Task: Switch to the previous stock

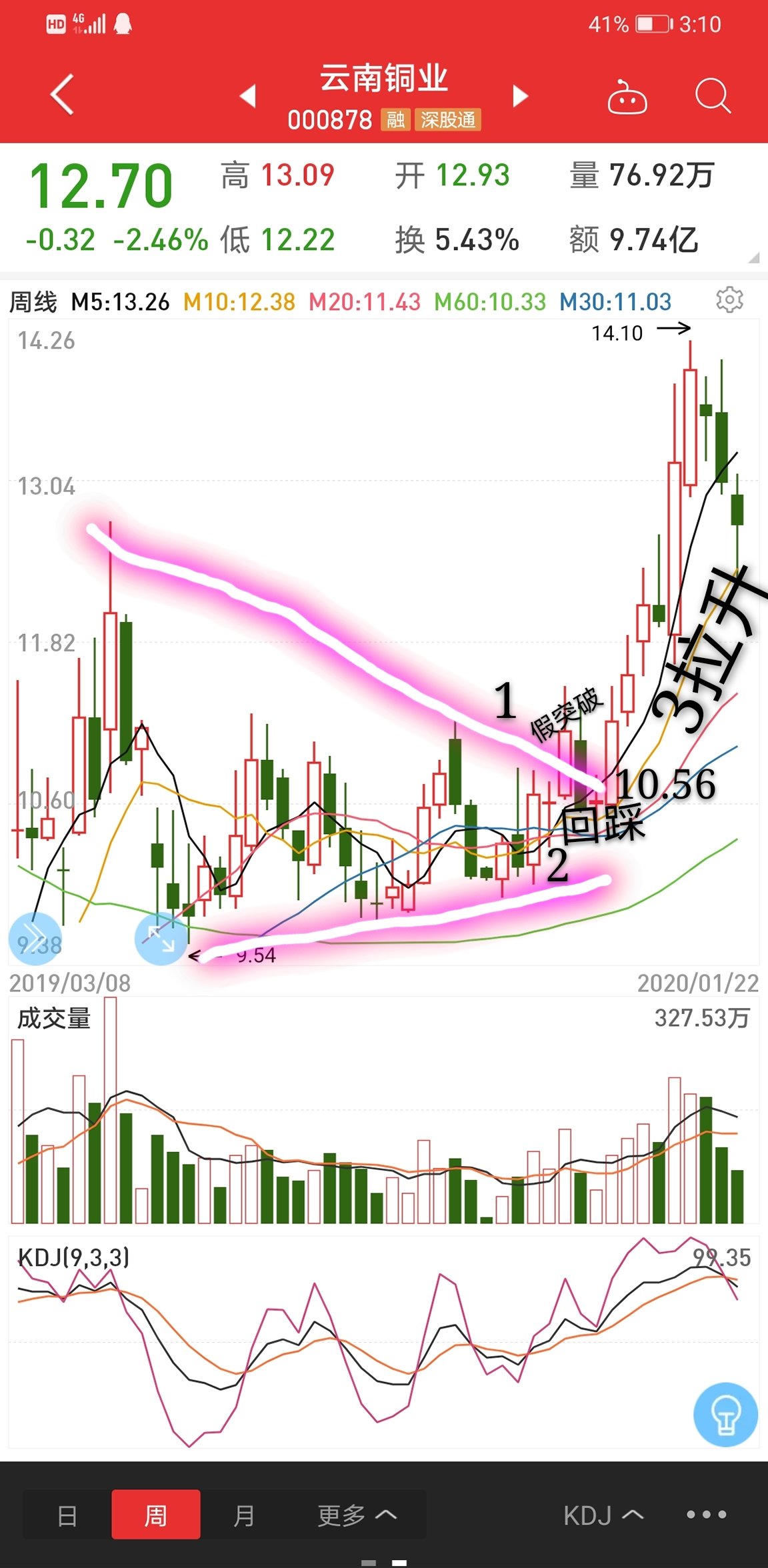Action: [248, 95]
